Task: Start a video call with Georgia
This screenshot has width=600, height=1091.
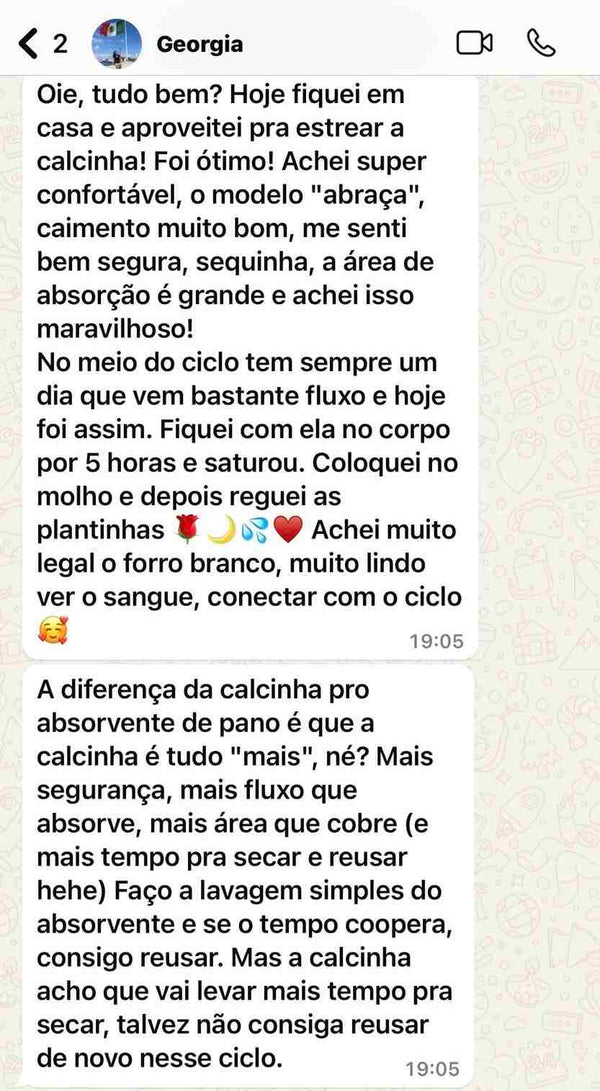Action: point(474,43)
